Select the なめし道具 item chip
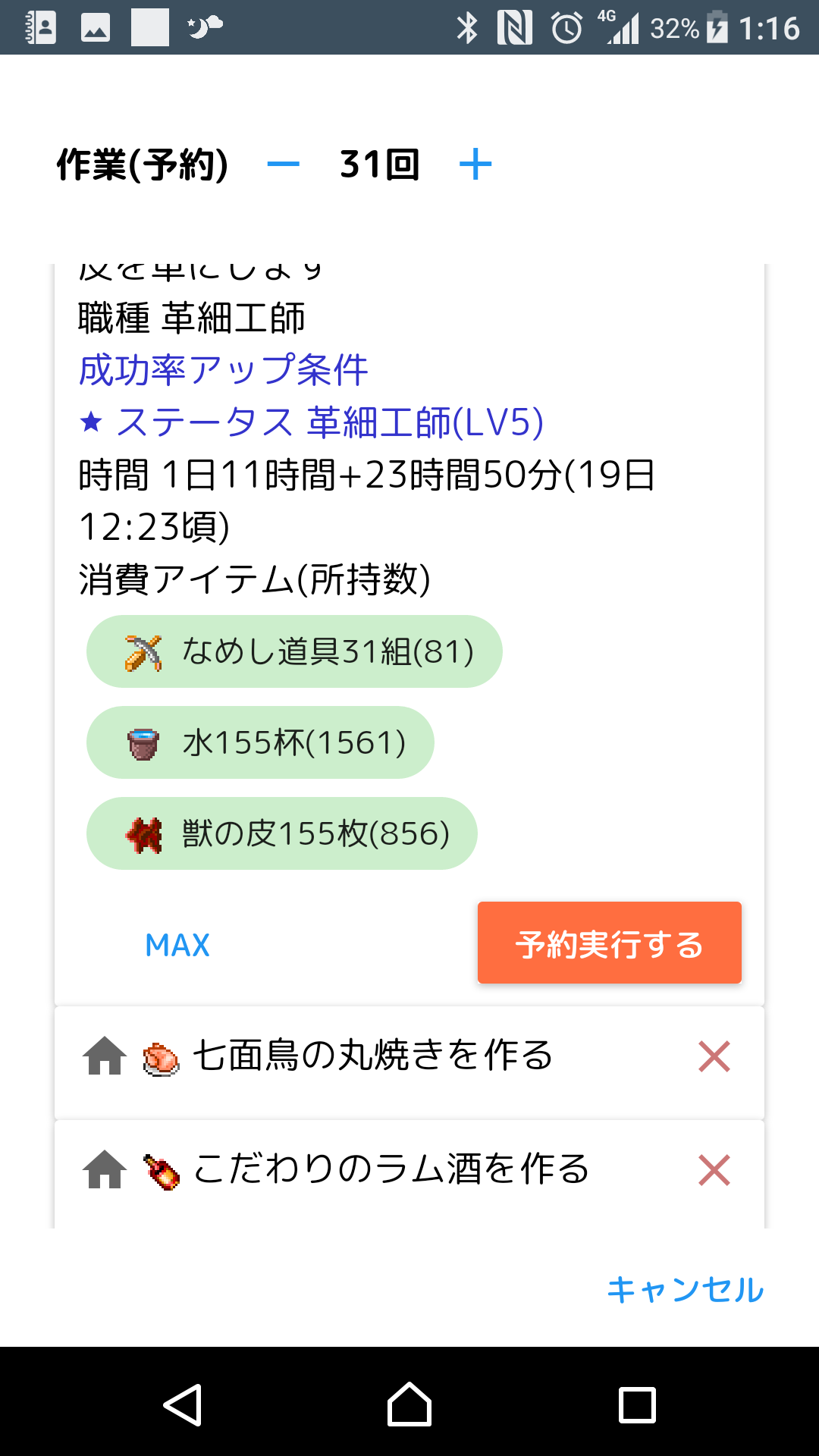Viewport: 819px width, 1456px height. tap(294, 651)
